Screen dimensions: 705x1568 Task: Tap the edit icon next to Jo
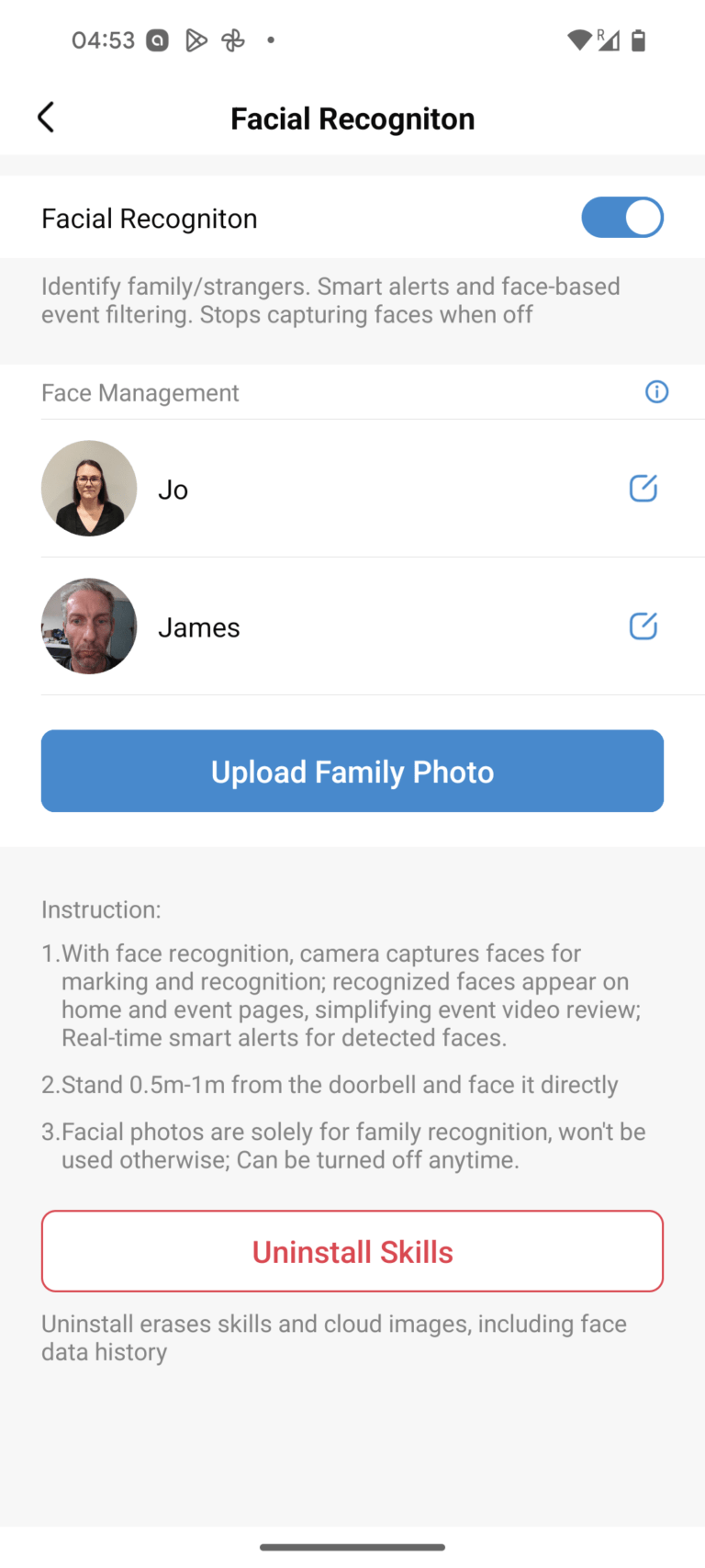tap(643, 488)
